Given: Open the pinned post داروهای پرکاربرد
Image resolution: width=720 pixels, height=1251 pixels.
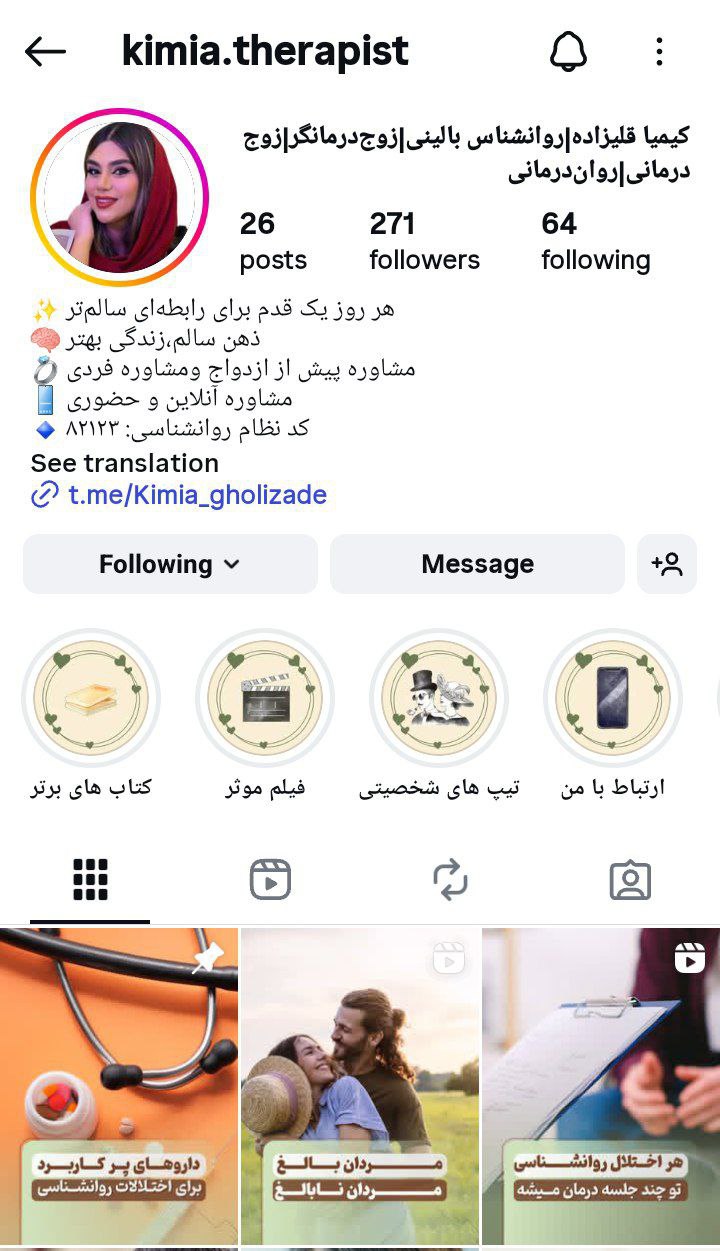Looking at the screenshot, I should coord(118,1085).
